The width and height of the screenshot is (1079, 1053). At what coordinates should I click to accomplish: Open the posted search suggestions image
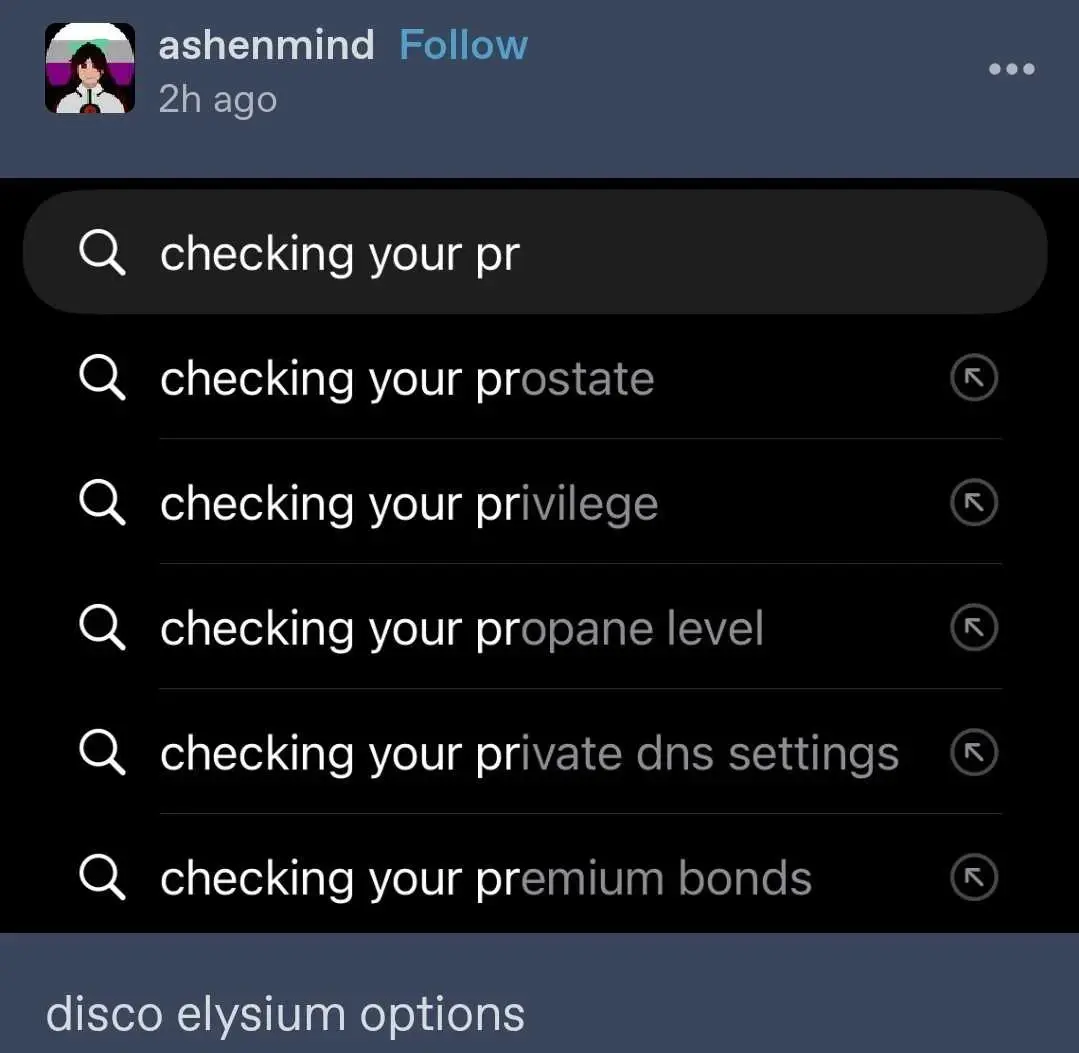(x=539, y=555)
